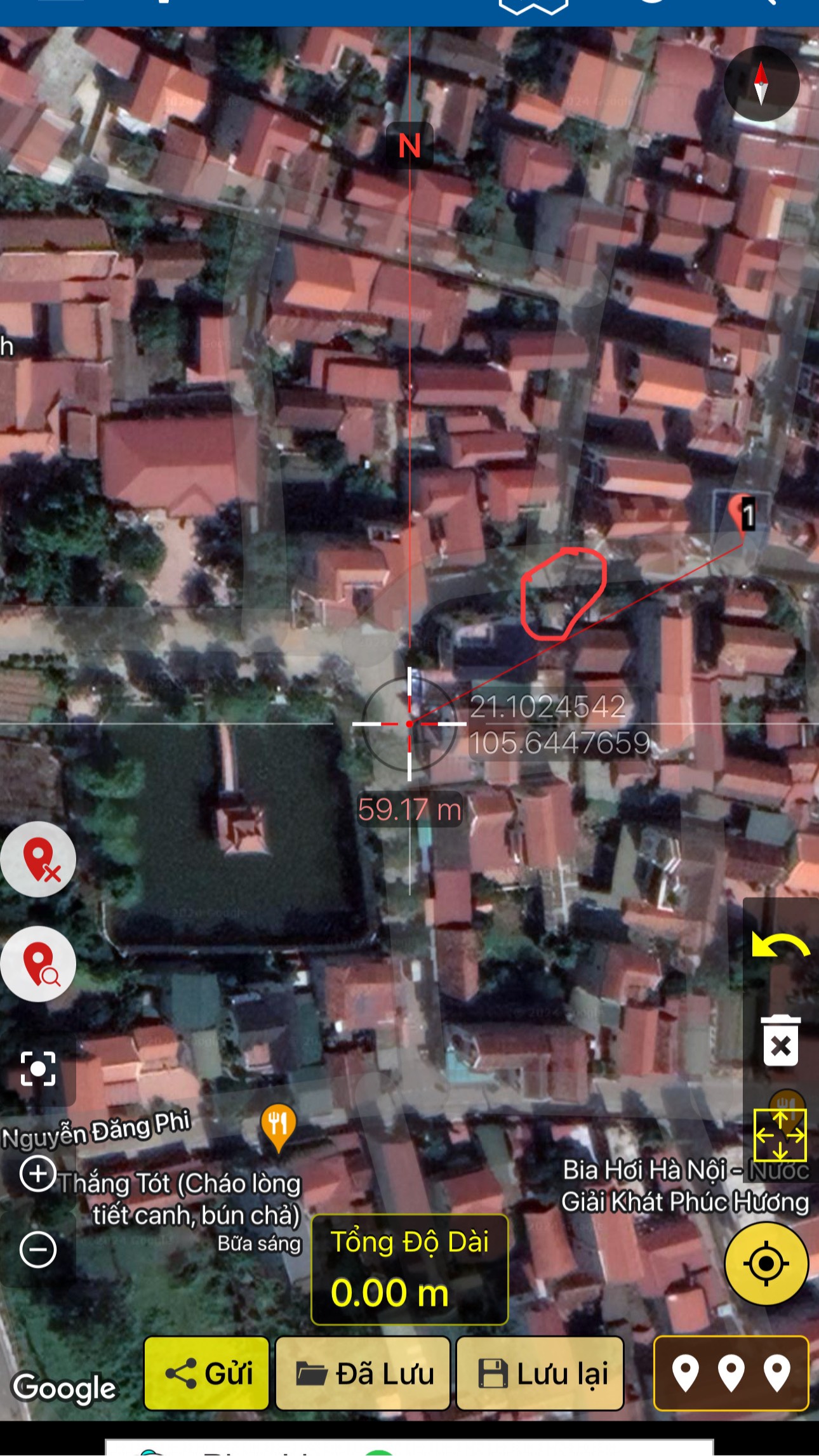Open the Đã Lưu saved list
Viewport: 819px width, 1456px height.
click(363, 1373)
